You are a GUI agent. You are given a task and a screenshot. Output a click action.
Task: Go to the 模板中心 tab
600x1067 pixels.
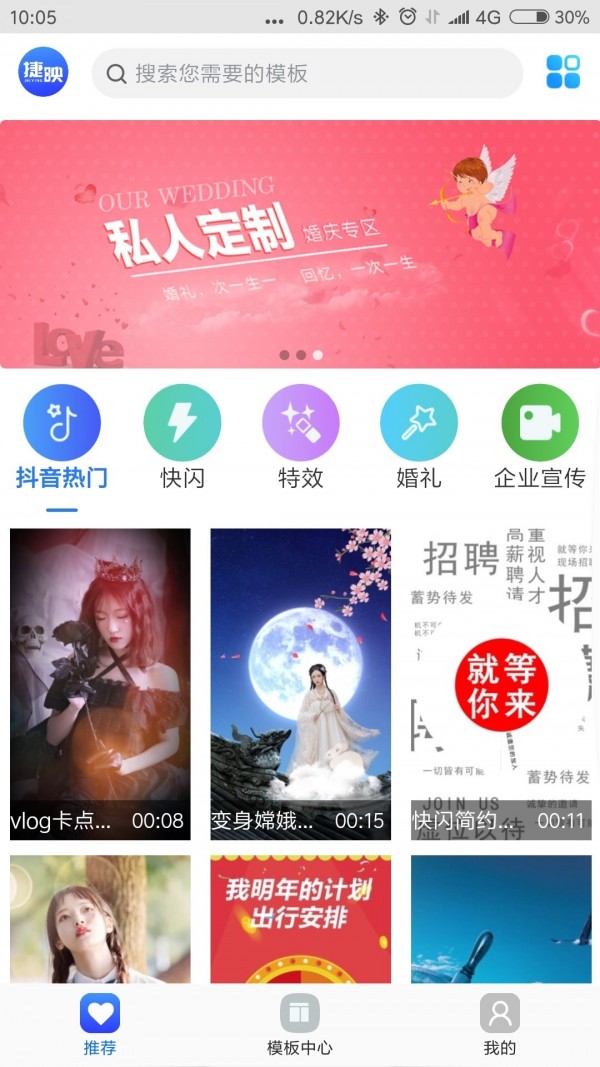(300, 1024)
